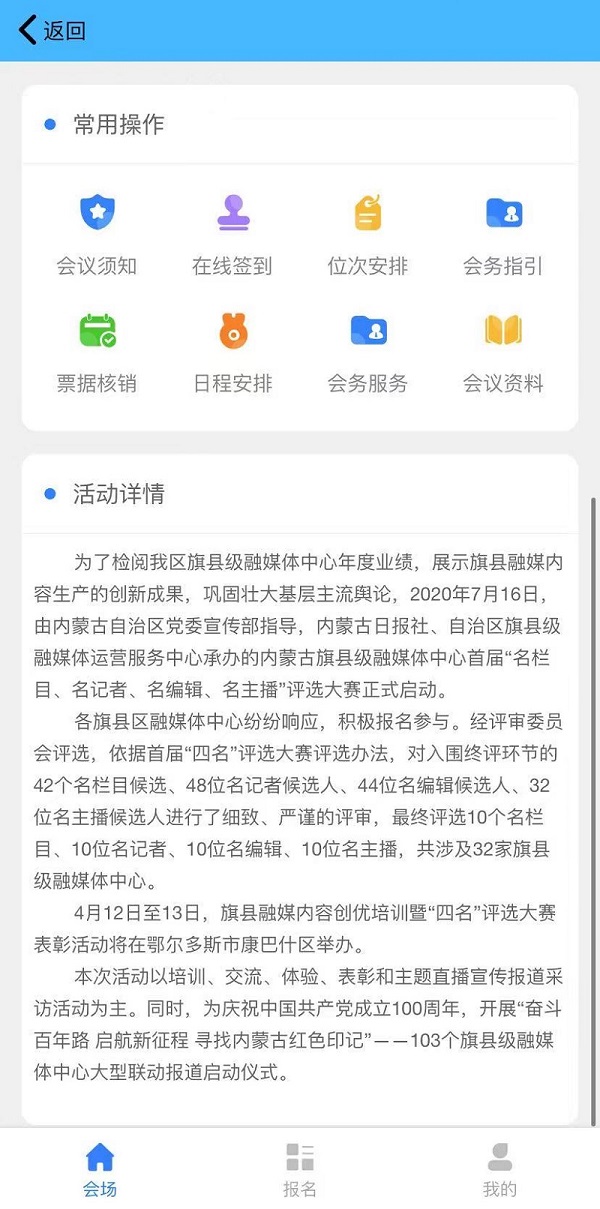Go back with the 返回 arrow
This screenshot has height=1209, width=600.
[x=52, y=30]
